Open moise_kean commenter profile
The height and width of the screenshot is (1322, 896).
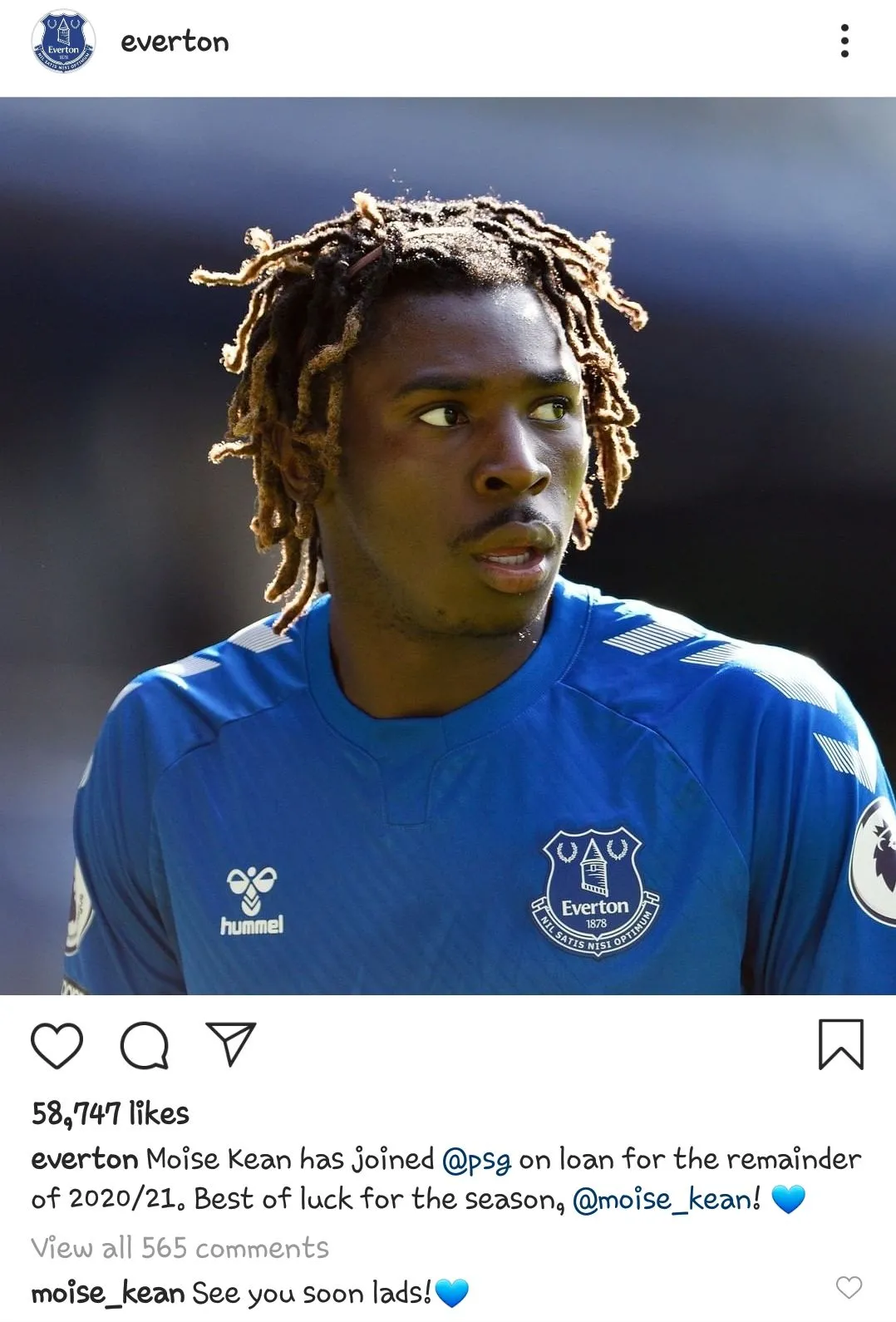coord(107,1293)
